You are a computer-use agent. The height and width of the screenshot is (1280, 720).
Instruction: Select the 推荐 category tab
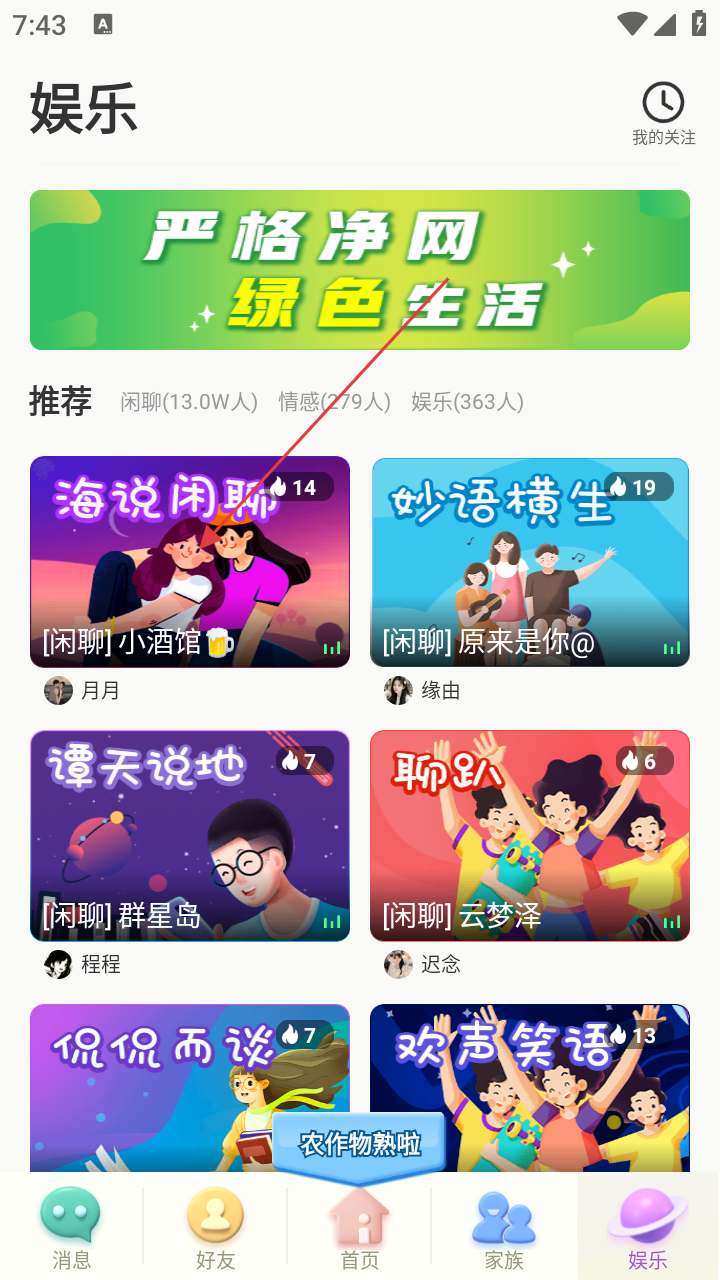tap(60, 401)
